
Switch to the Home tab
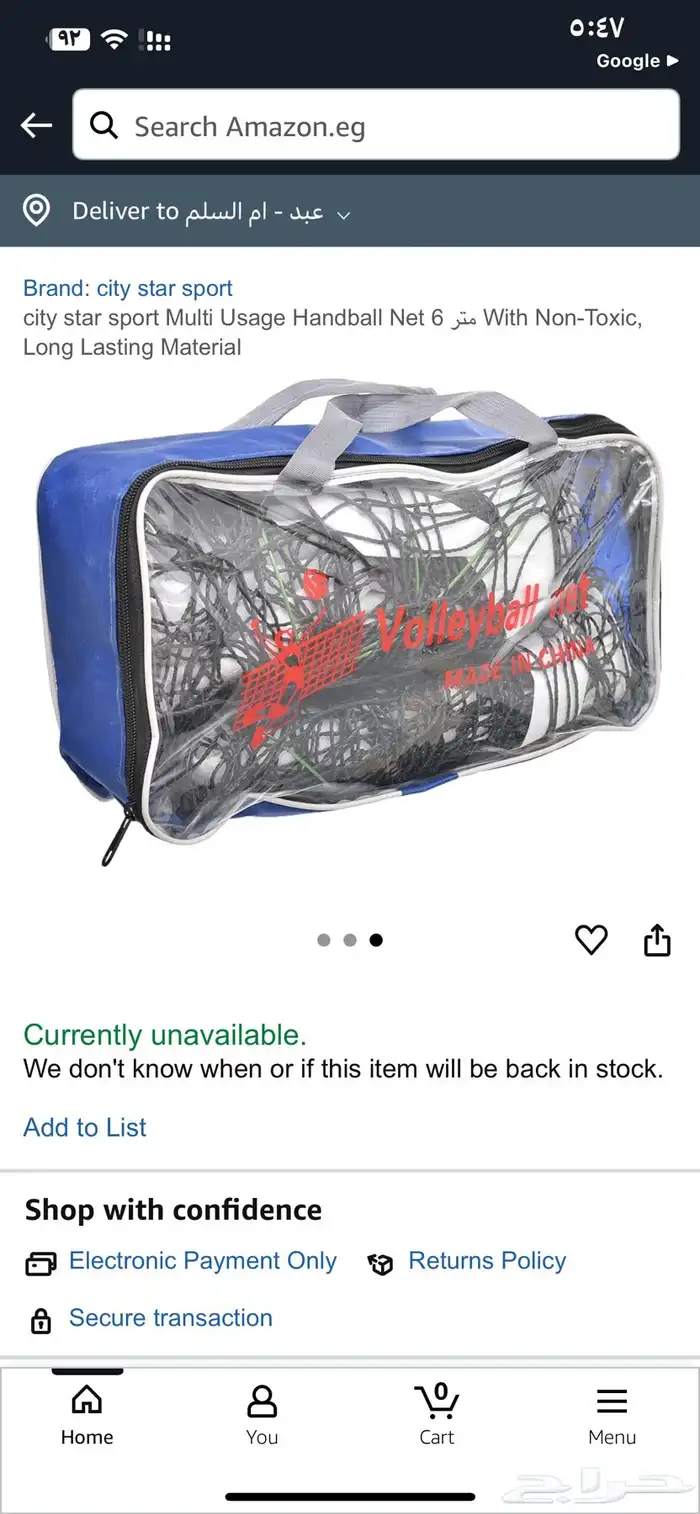point(87,1416)
